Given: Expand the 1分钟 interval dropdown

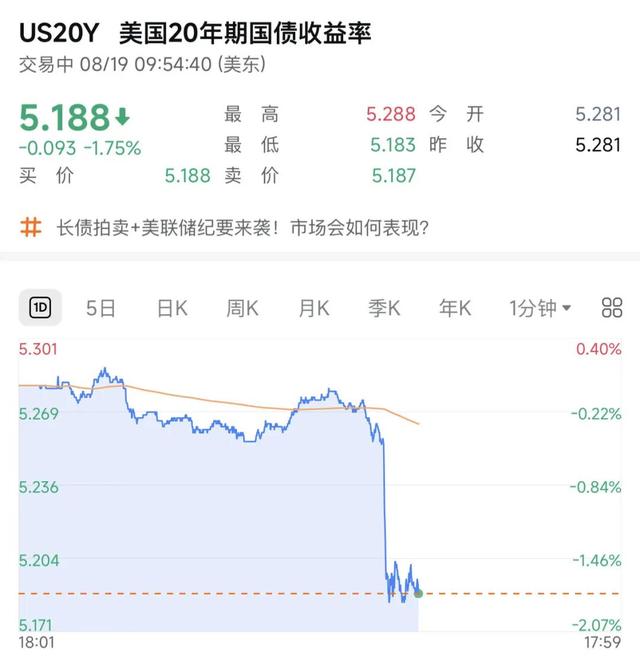Looking at the screenshot, I should [540, 308].
